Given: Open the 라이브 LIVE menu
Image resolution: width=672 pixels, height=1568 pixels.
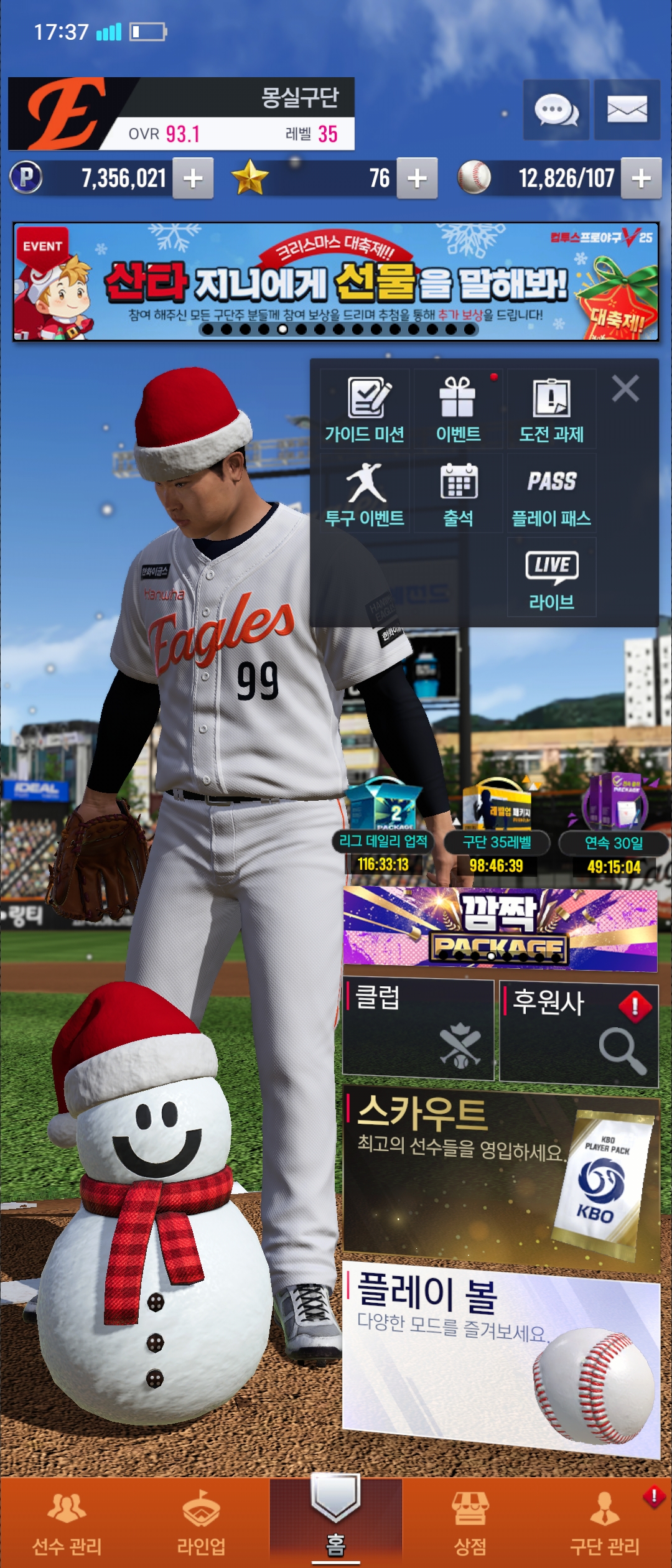Looking at the screenshot, I should [x=552, y=578].
